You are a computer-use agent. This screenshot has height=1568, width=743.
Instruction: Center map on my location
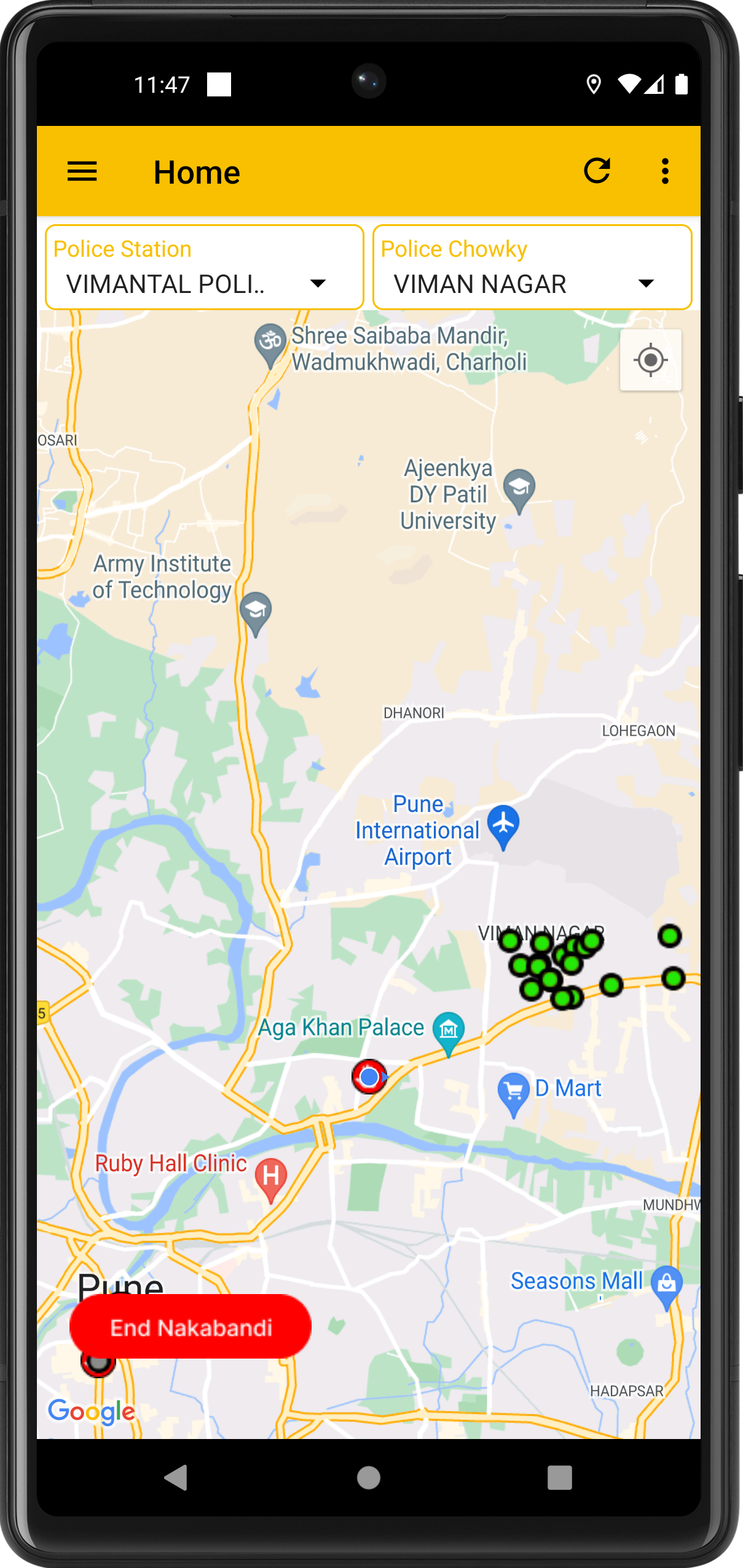point(650,360)
